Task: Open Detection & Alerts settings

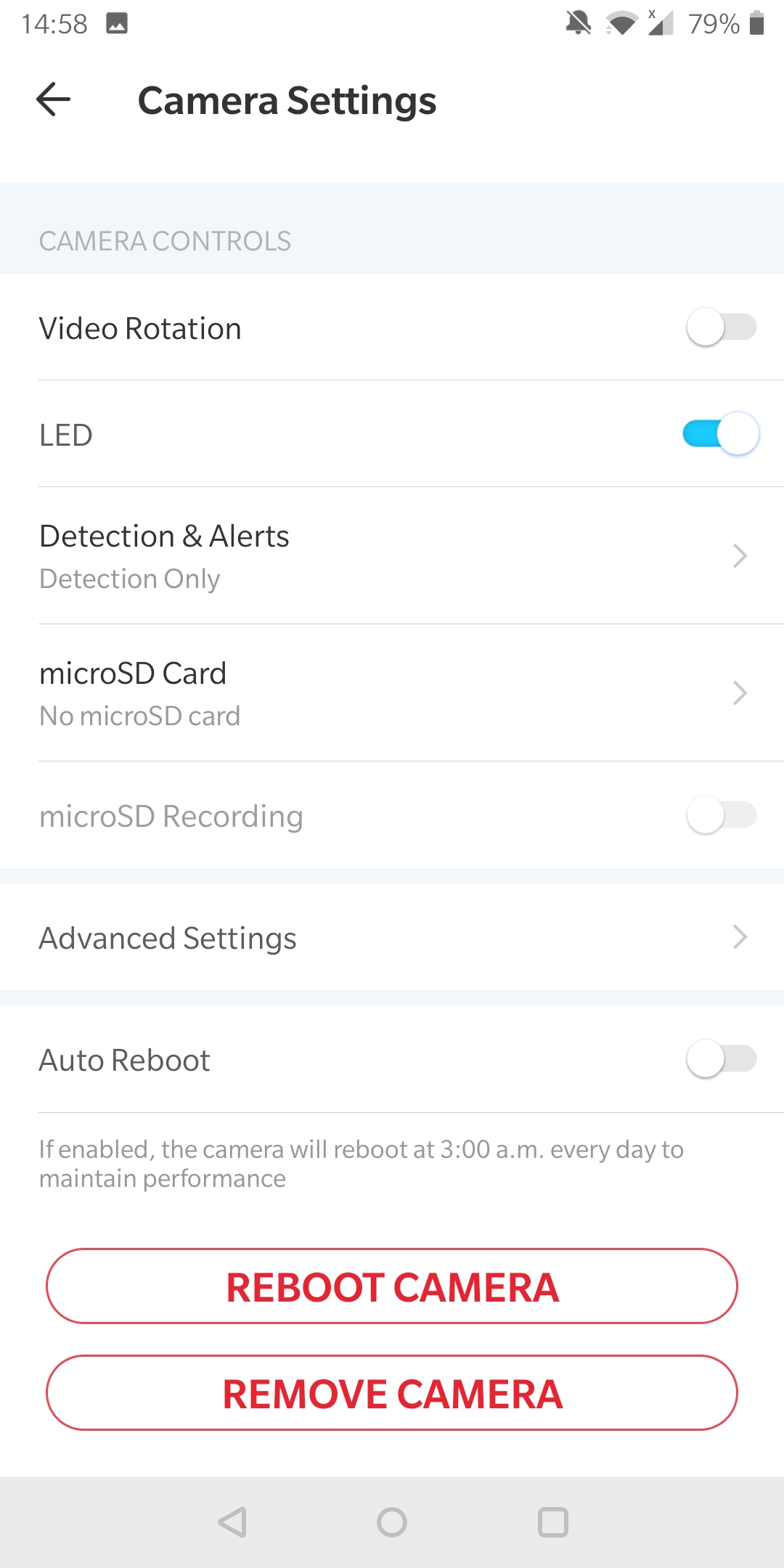Action: point(392,556)
